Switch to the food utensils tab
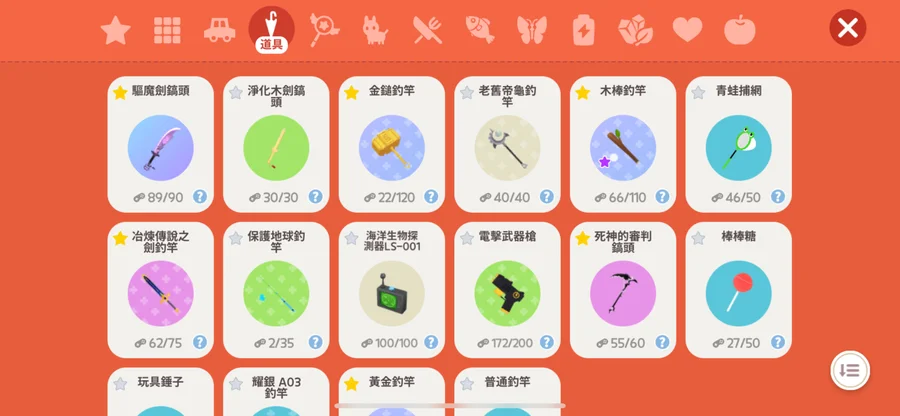Screen dimensions: 900x416 (428, 30)
